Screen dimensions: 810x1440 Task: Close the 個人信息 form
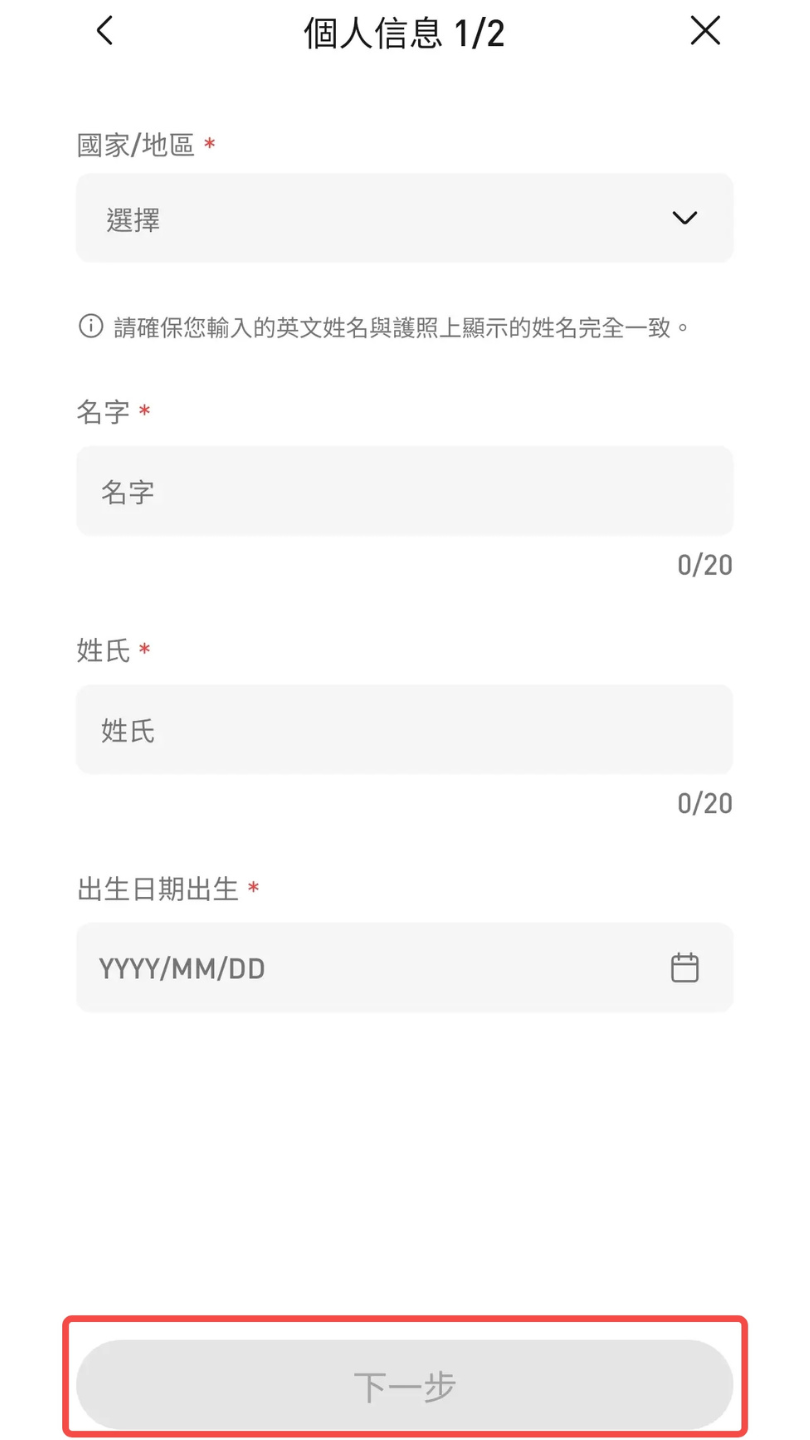tap(705, 31)
